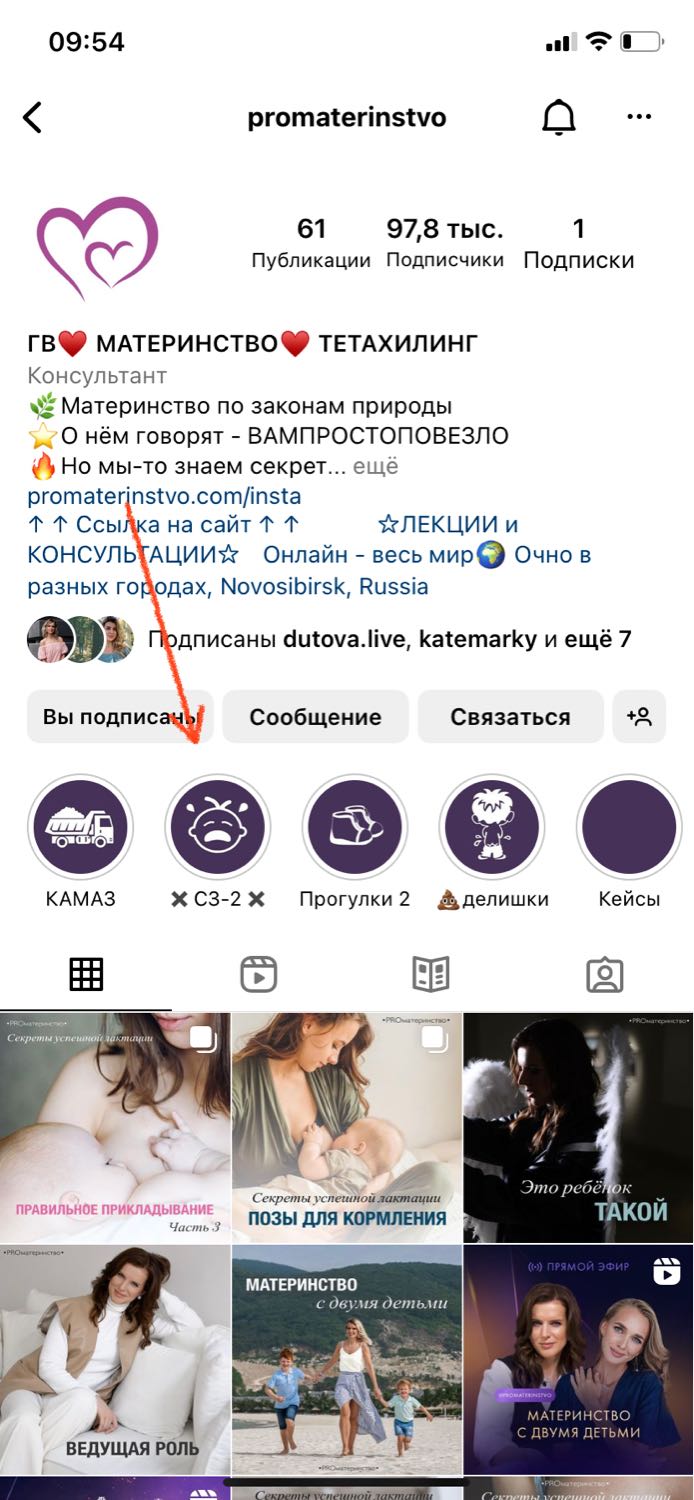Open the КАМАЗ story highlight

coord(80,827)
